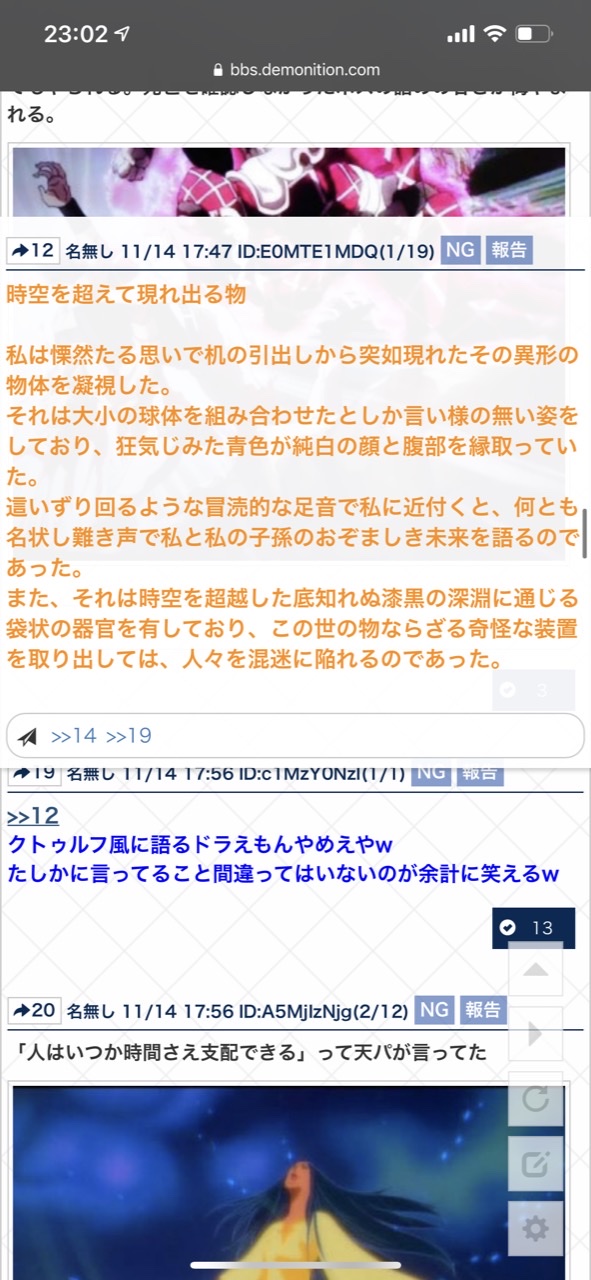Reply to post number 12

34,251
